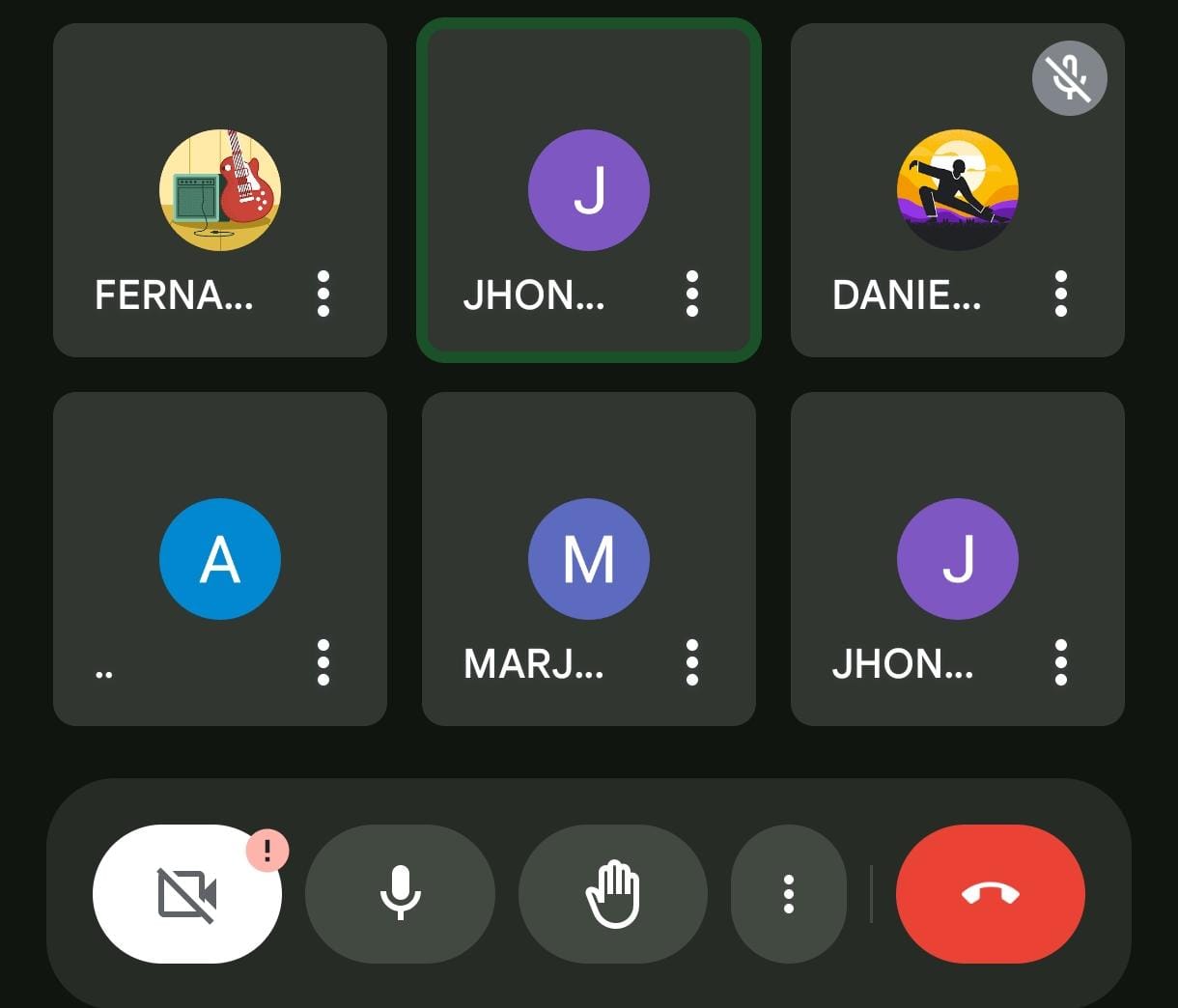This screenshot has height=1008, width=1178.
Task: Raise your hand in the call
Action: pyautogui.click(x=613, y=894)
